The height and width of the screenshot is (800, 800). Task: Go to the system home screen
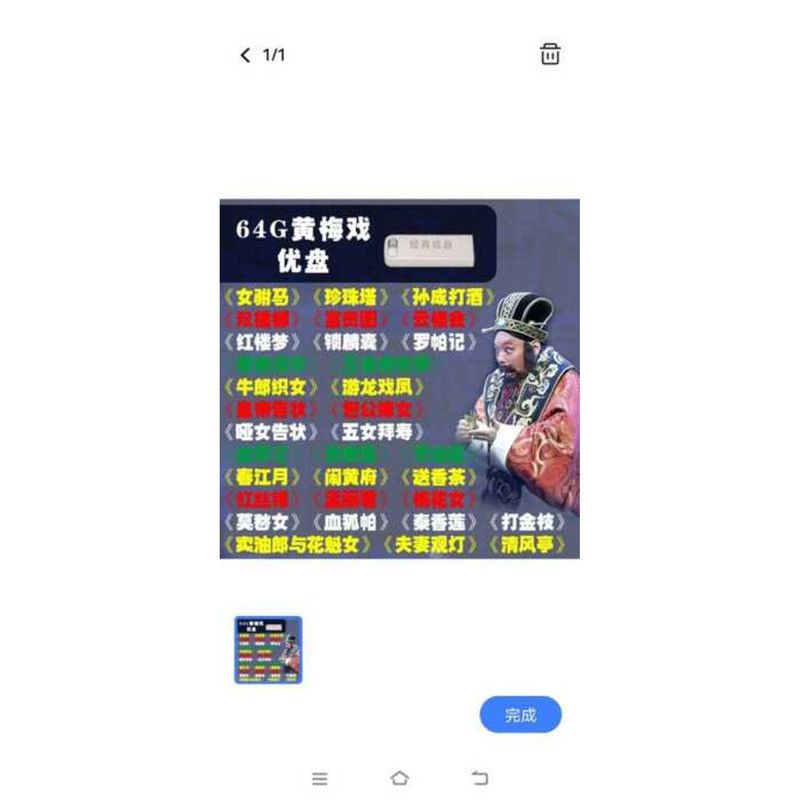click(399, 778)
